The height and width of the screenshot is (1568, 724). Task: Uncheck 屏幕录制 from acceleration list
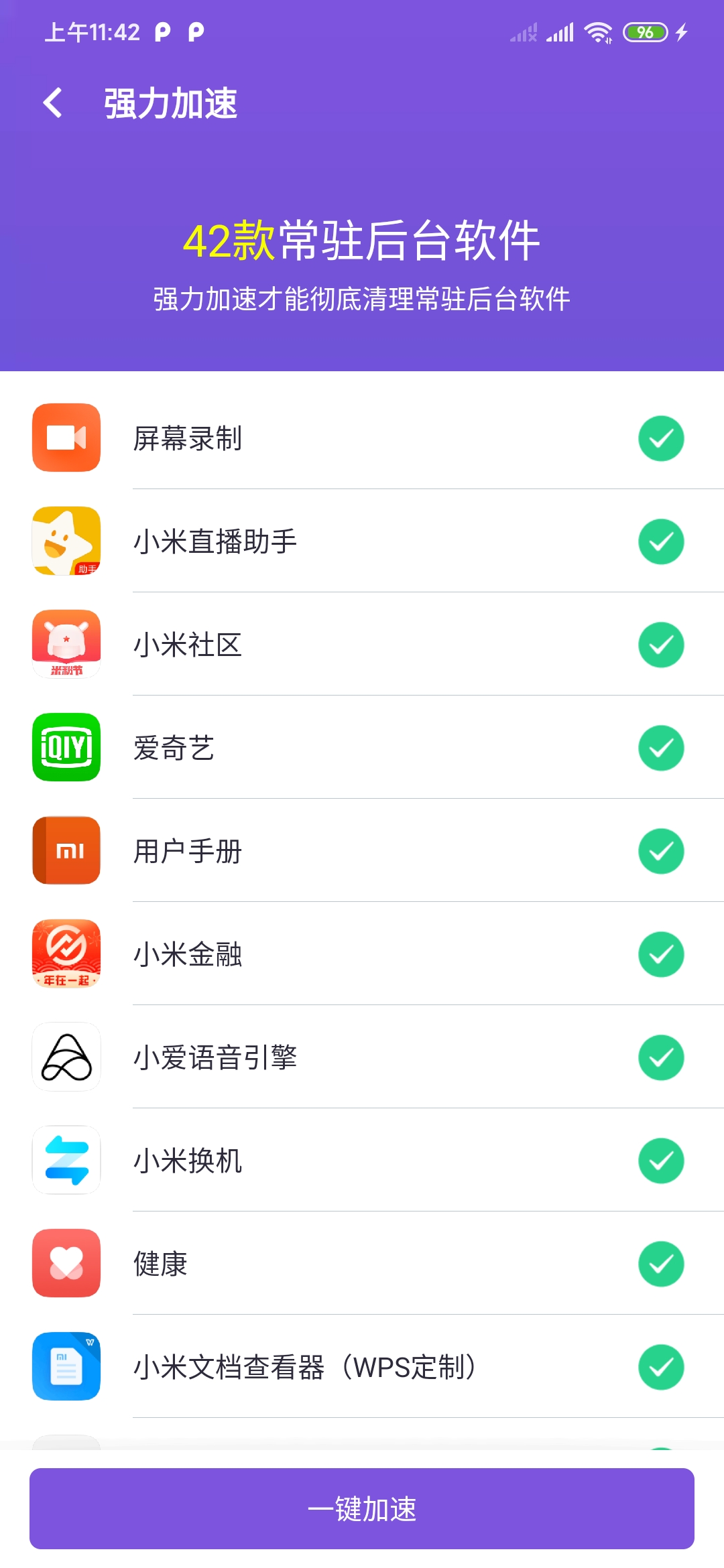tap(660, 439)
